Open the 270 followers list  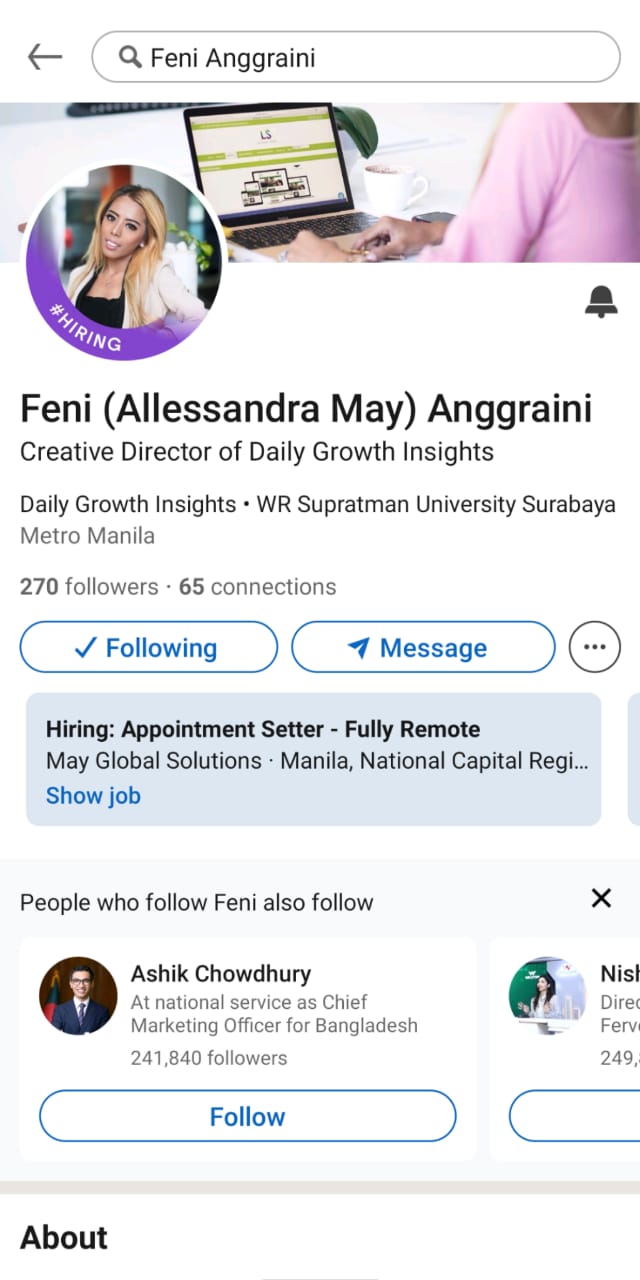coord(89,587)
